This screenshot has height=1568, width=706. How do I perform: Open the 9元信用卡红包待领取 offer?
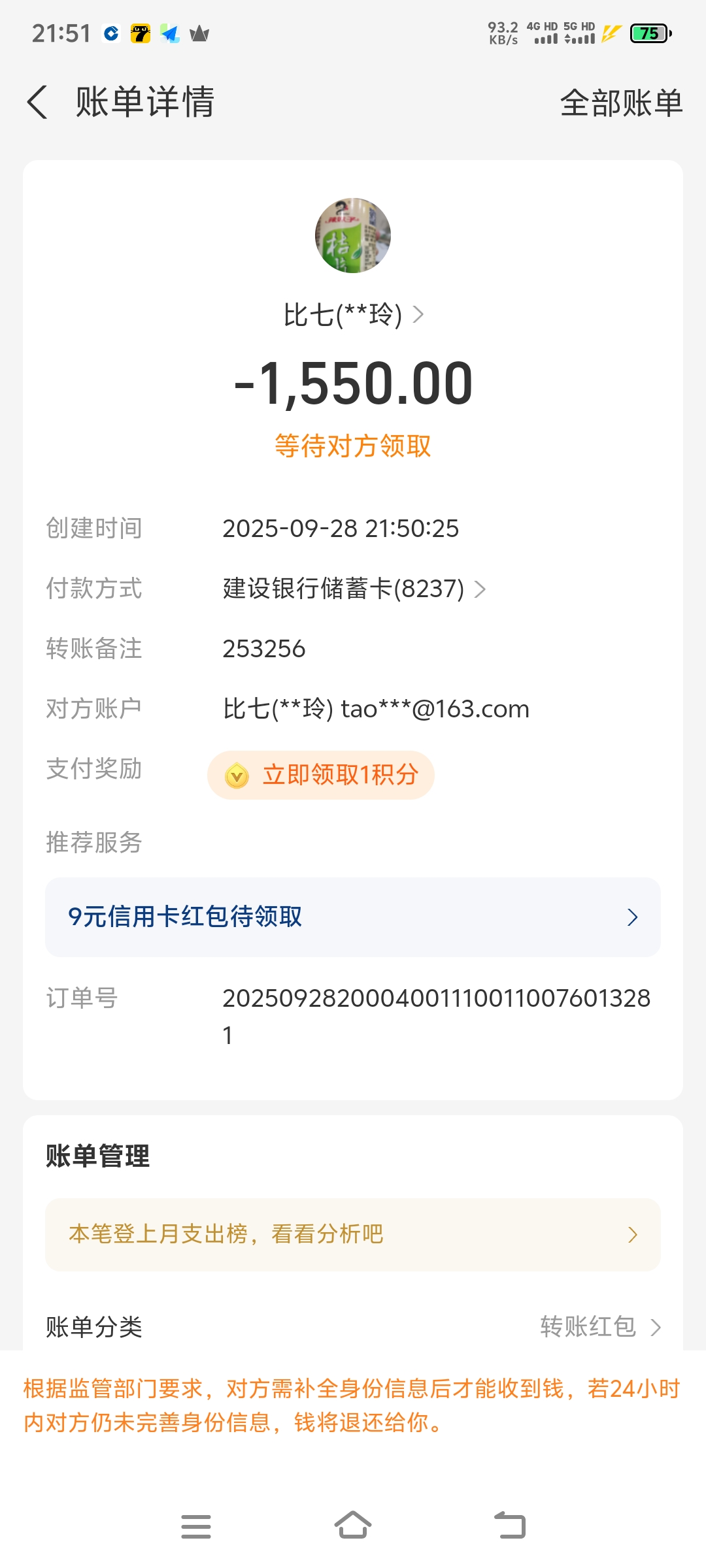point(353,917)
